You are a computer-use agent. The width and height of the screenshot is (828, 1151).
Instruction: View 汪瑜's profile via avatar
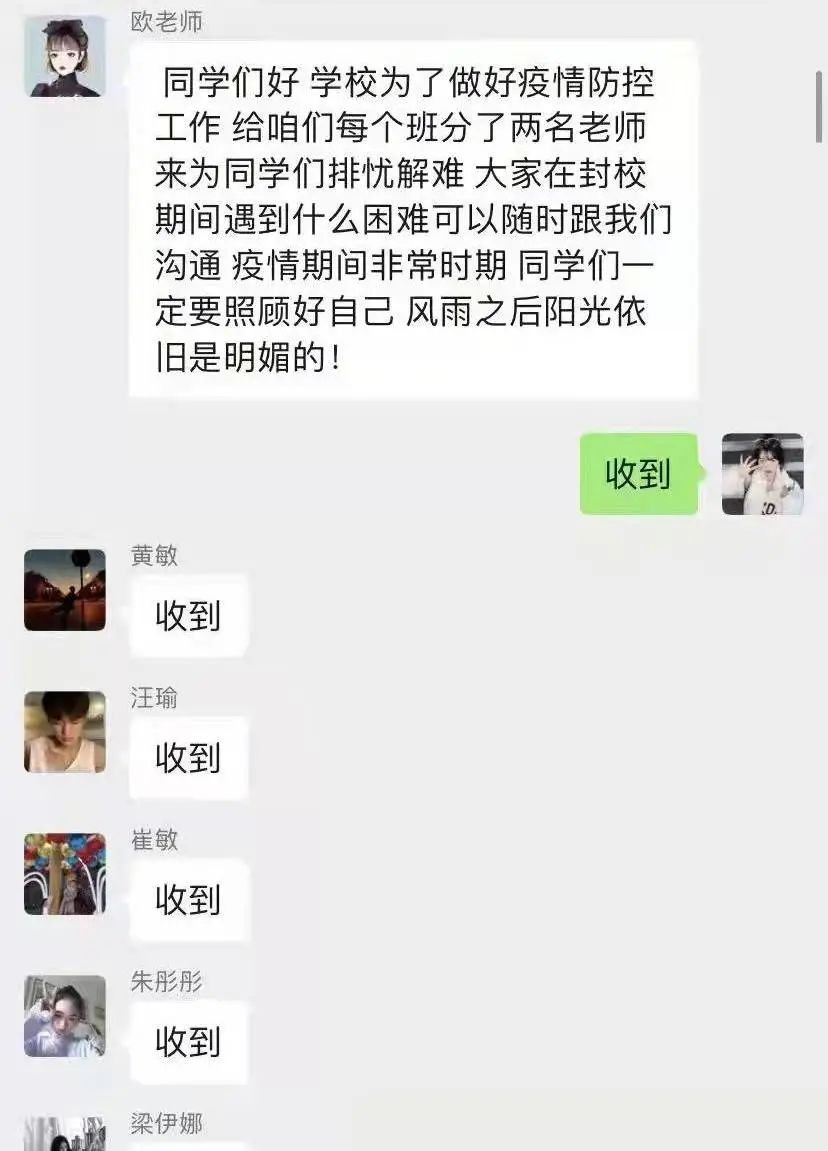point(65,732)
